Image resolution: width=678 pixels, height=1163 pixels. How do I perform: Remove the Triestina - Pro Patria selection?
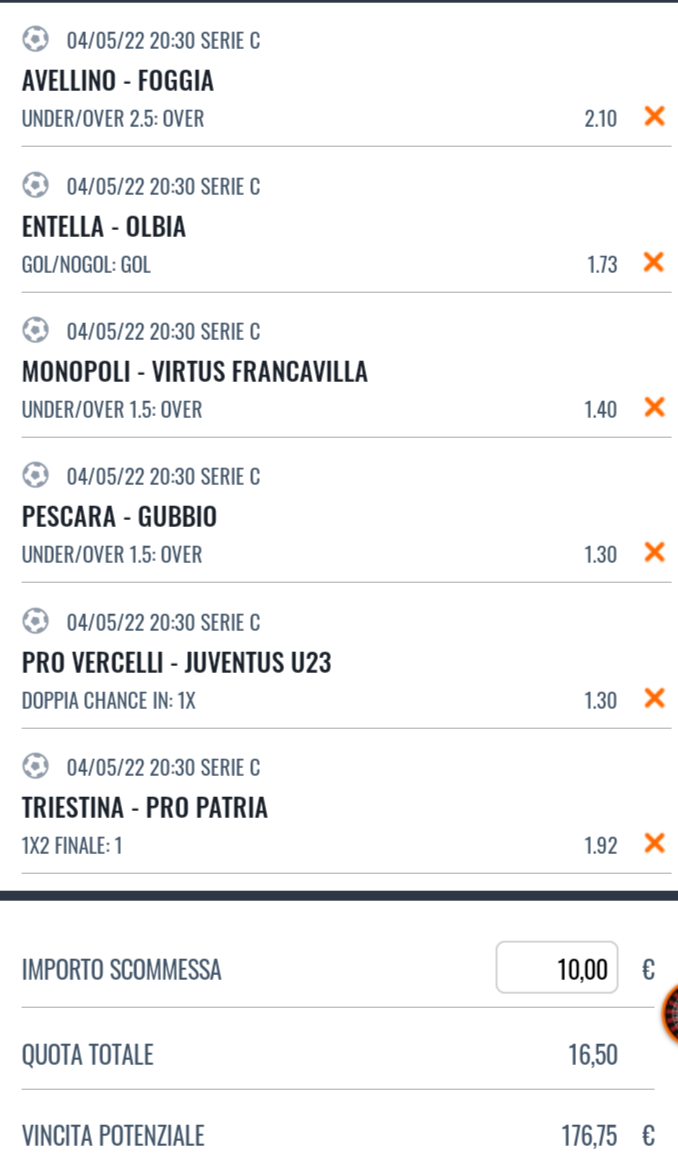pos(654,843)
